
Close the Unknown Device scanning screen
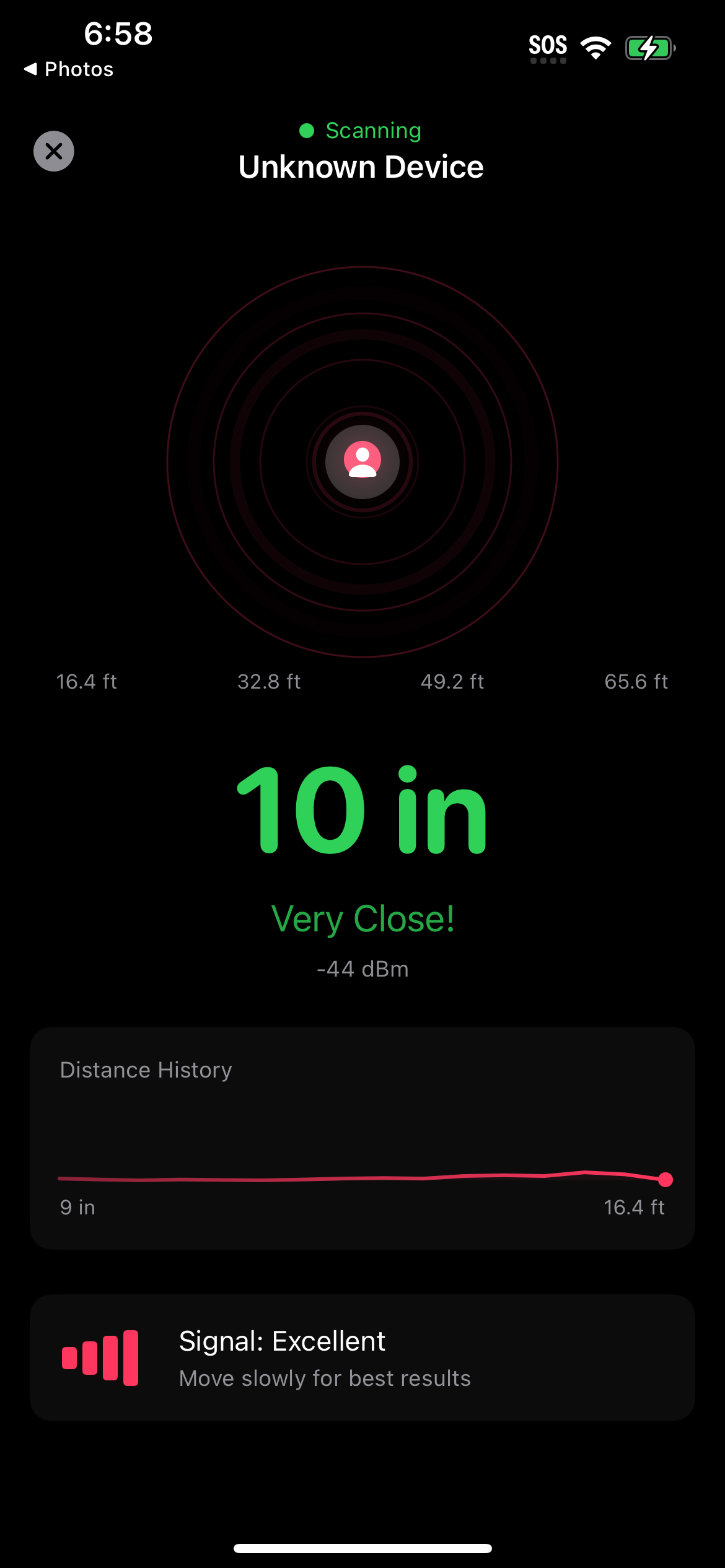point(54,151)
